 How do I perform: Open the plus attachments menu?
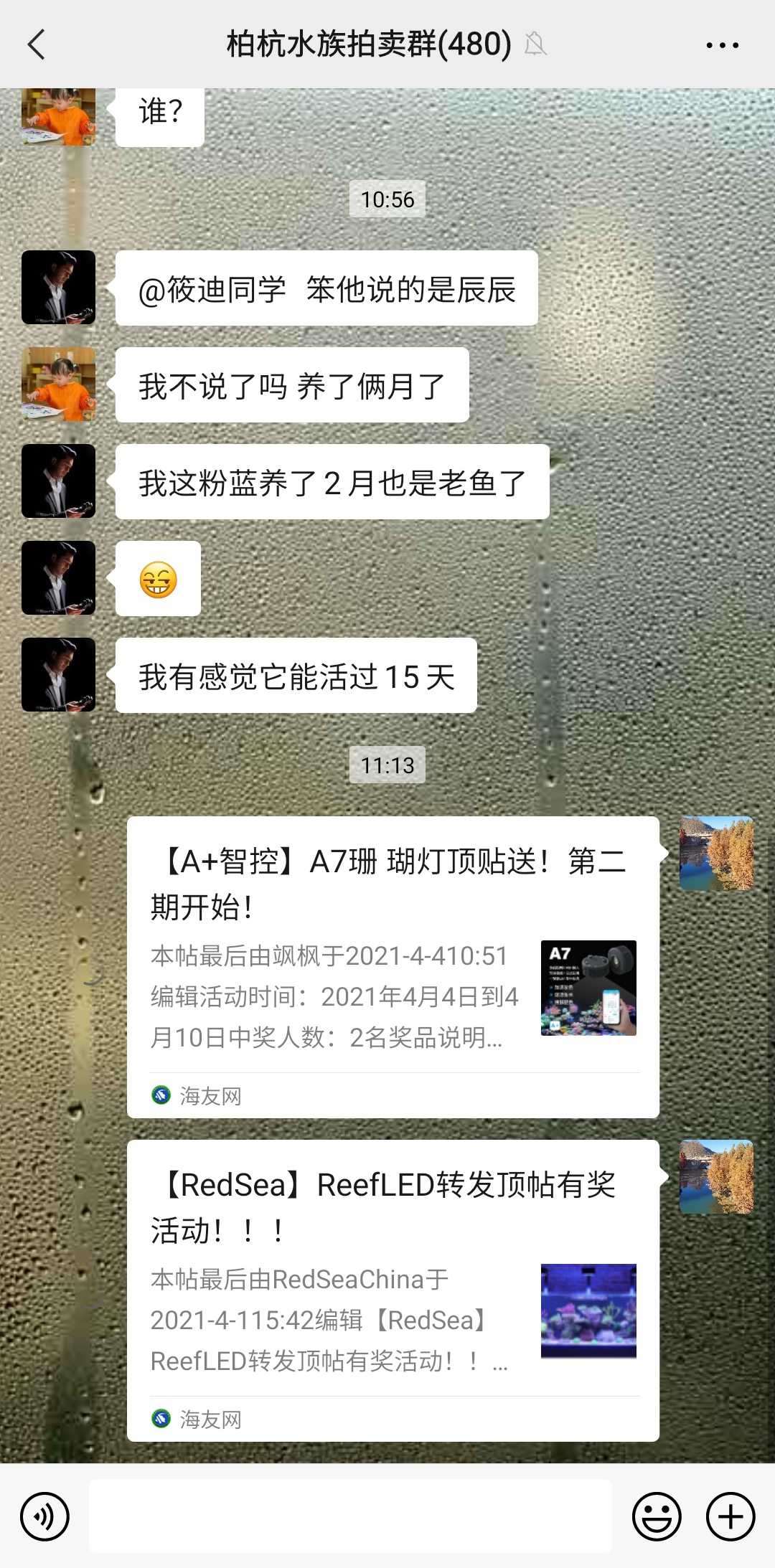(731, 1516)
